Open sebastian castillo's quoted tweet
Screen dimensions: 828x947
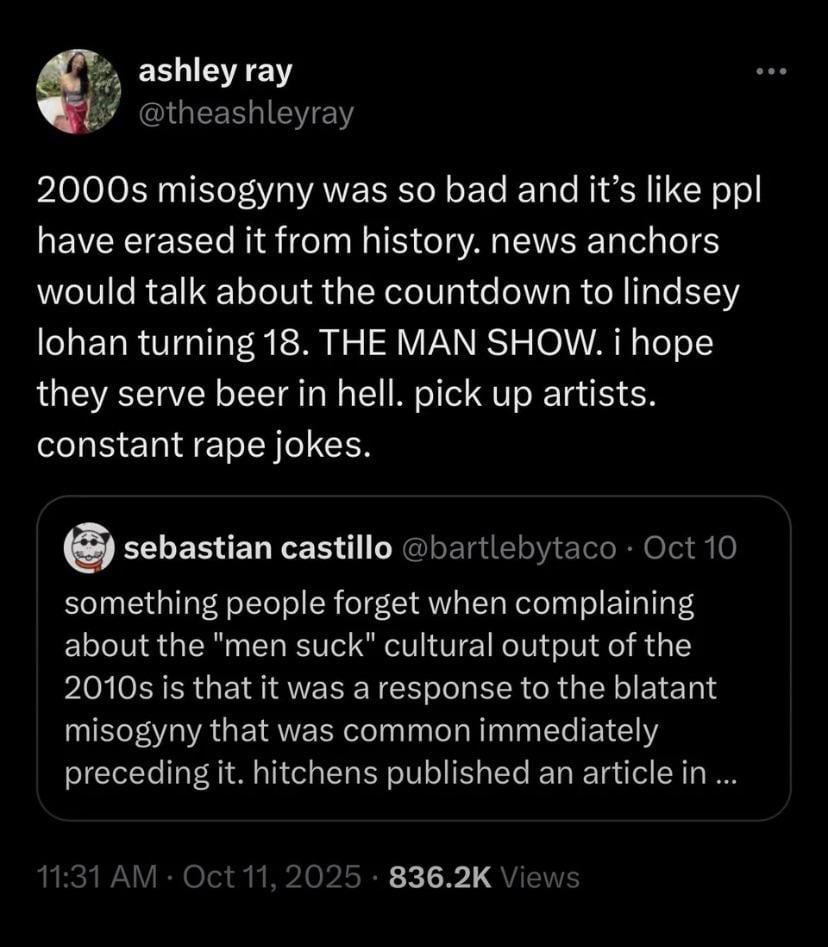click(x=413, y=690)
